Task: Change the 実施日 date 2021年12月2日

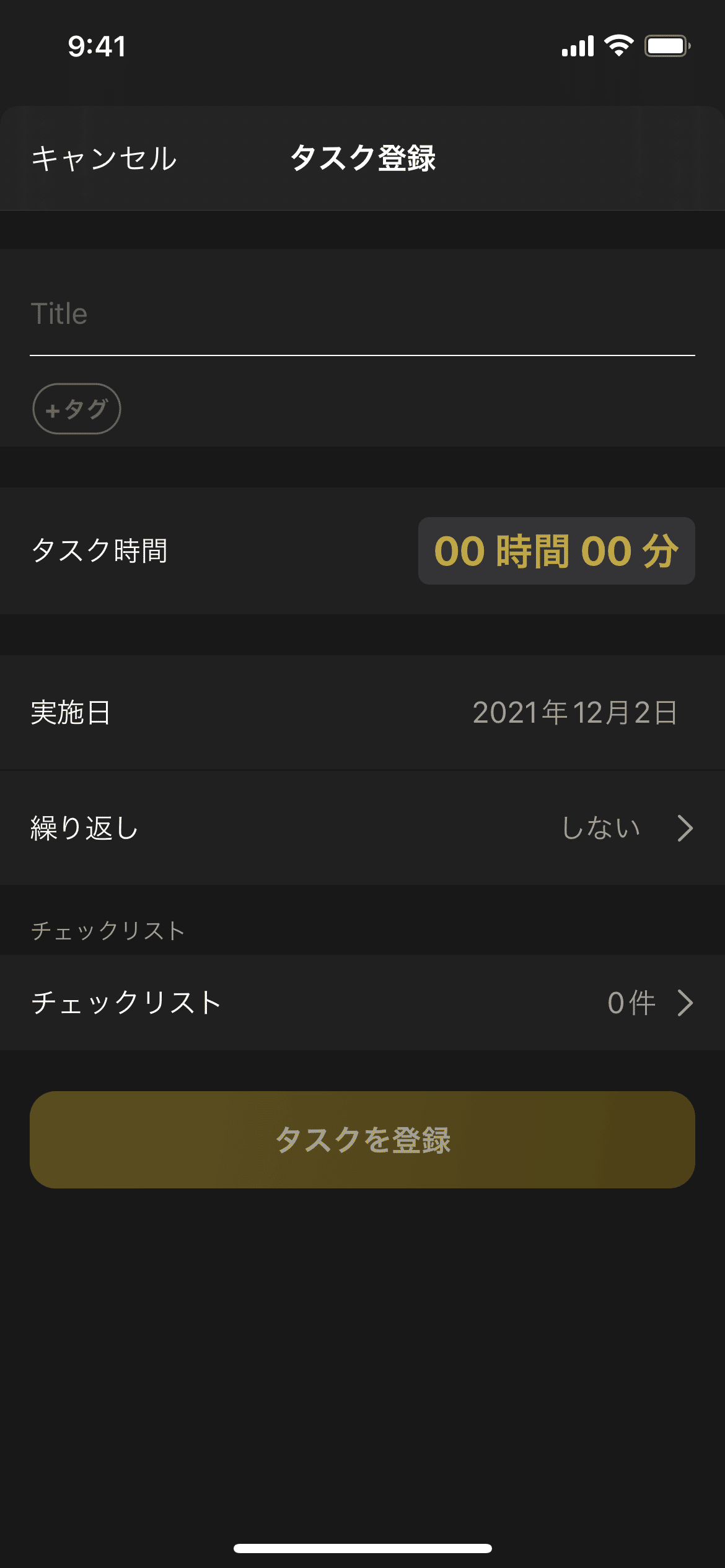Action: pos(574,713)
